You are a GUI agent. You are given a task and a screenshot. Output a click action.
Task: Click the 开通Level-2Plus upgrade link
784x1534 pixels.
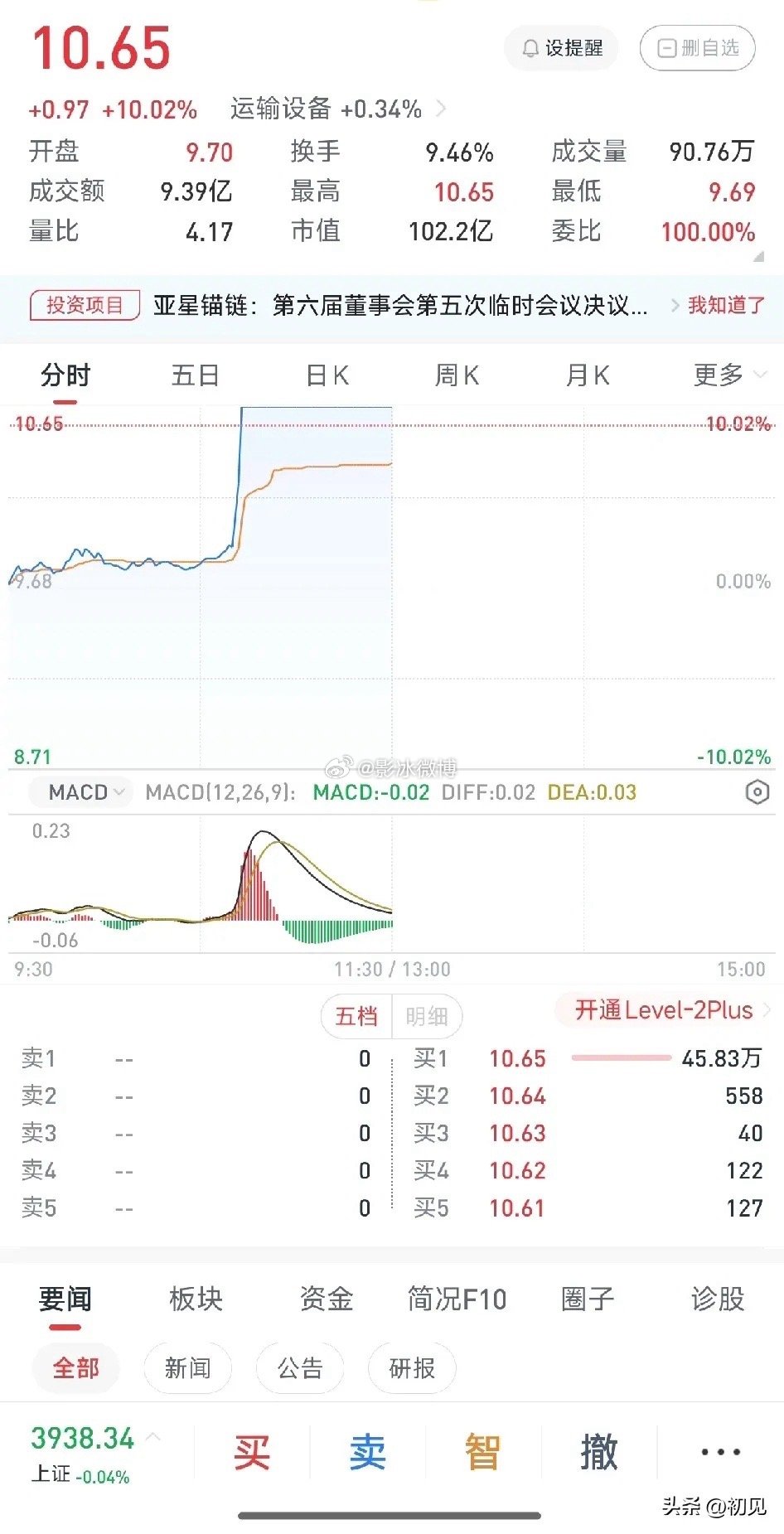[662, 1011]
